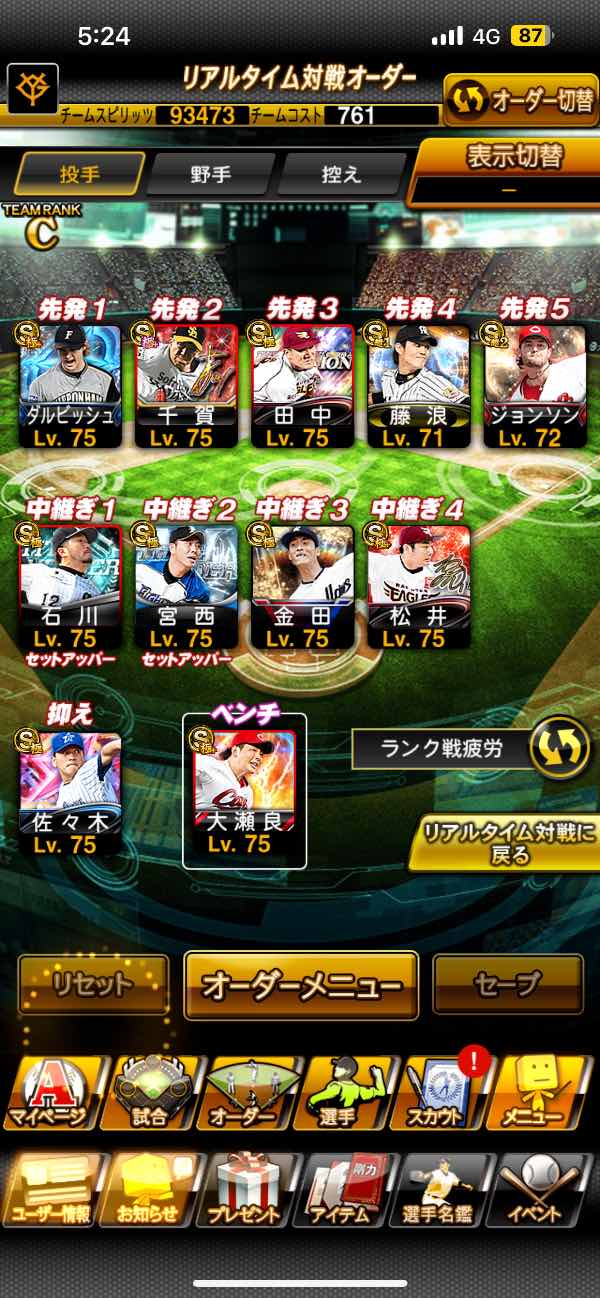Open the オーダーメニュー

(301, 985)
